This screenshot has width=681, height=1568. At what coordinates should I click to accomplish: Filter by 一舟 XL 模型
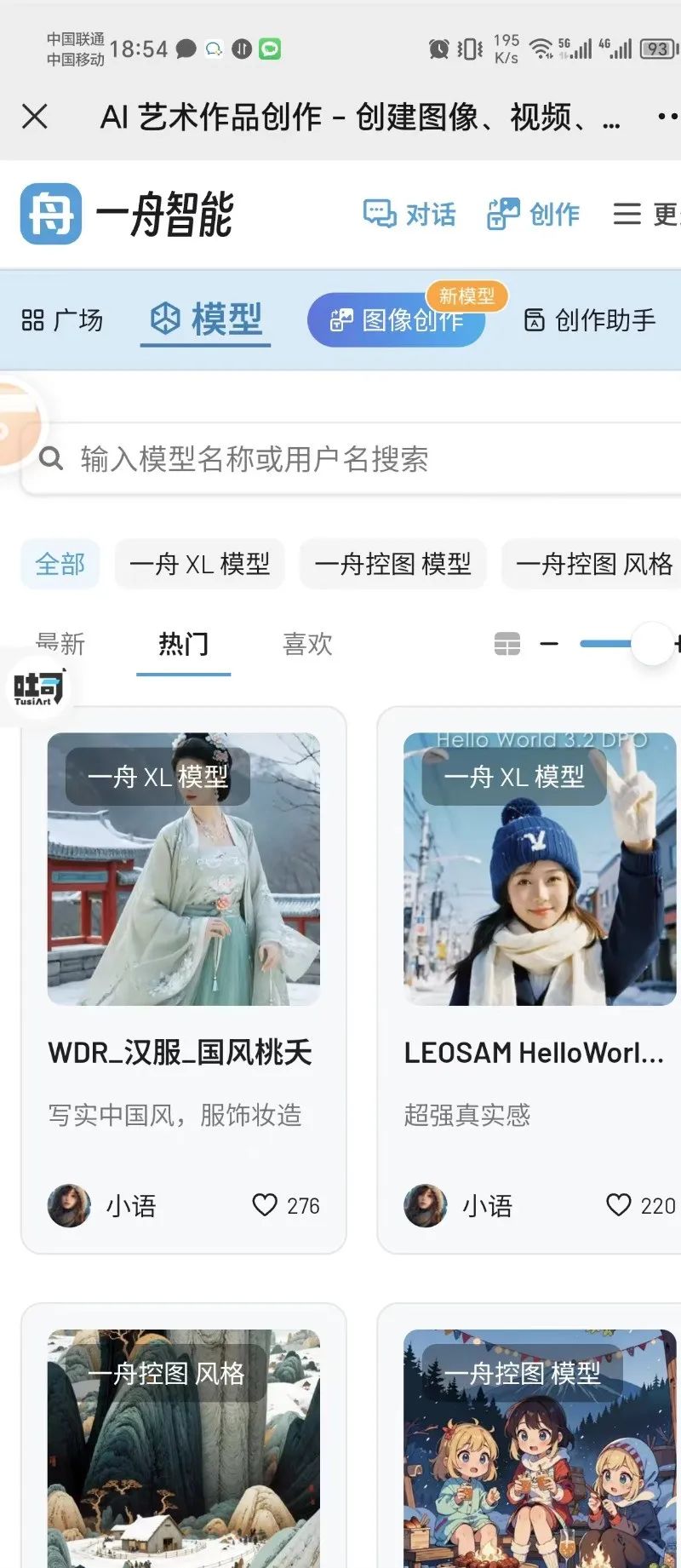[199, 564]
